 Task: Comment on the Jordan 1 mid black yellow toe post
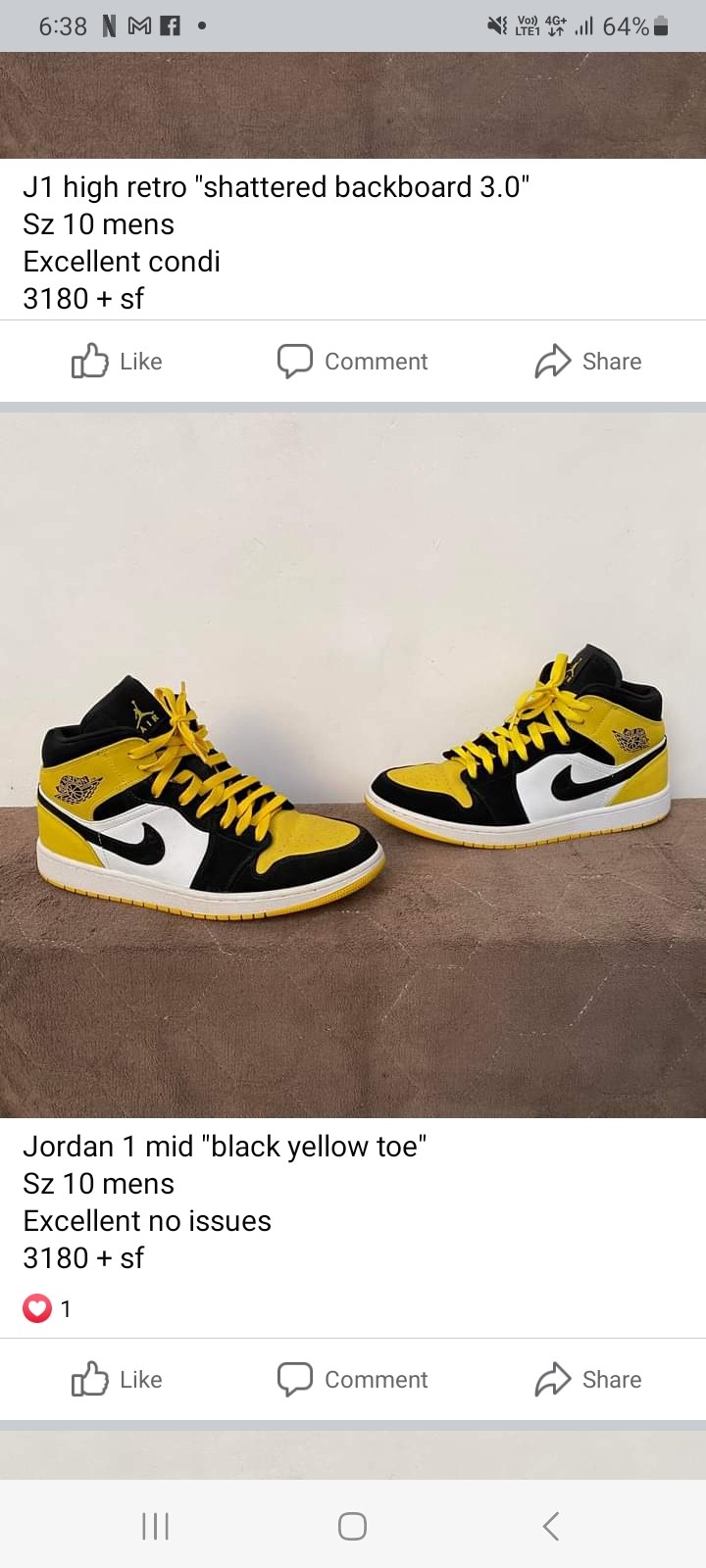(352, 1380)
